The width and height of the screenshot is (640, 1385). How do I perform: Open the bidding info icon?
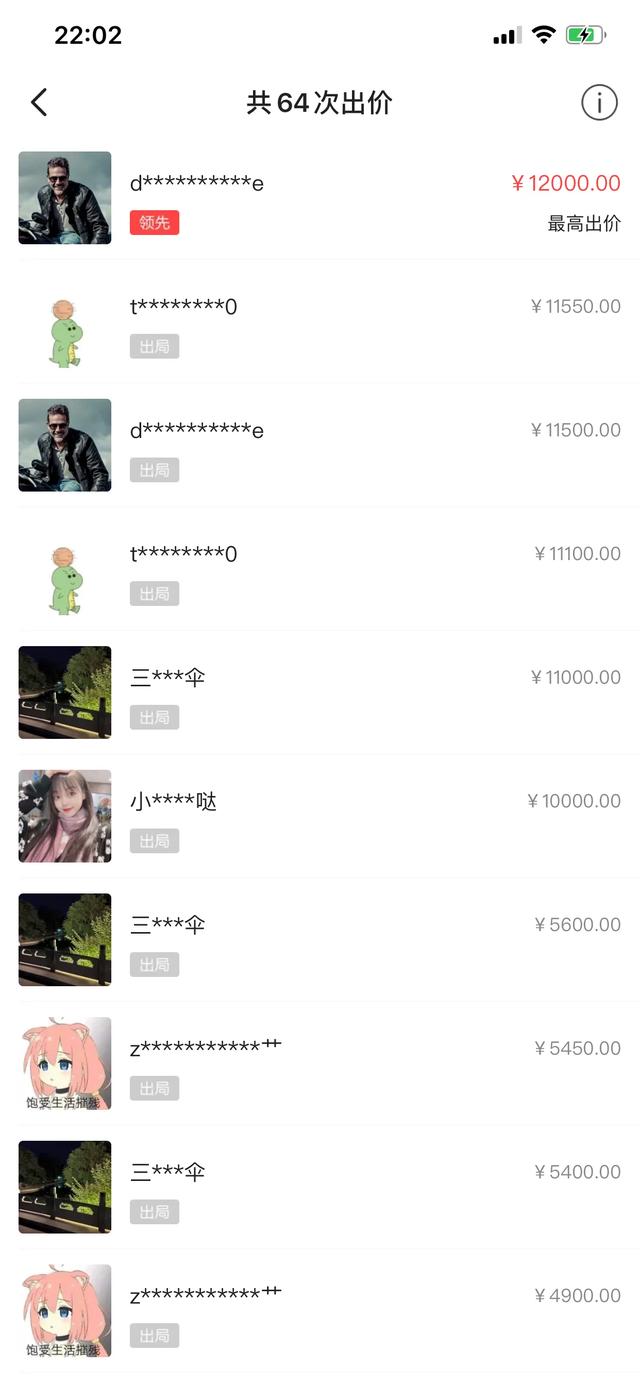pos(599,102)
